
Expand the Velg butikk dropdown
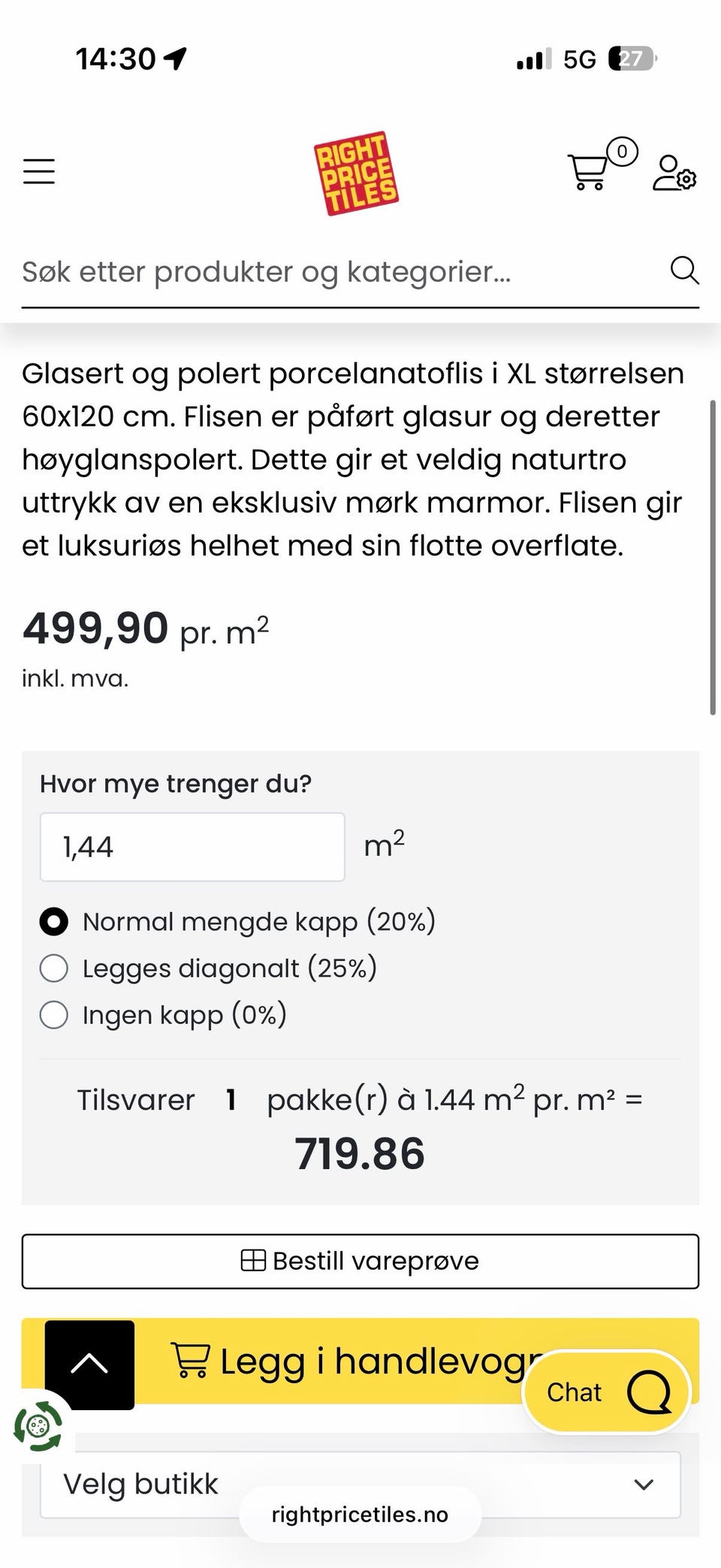point(360,1484)
